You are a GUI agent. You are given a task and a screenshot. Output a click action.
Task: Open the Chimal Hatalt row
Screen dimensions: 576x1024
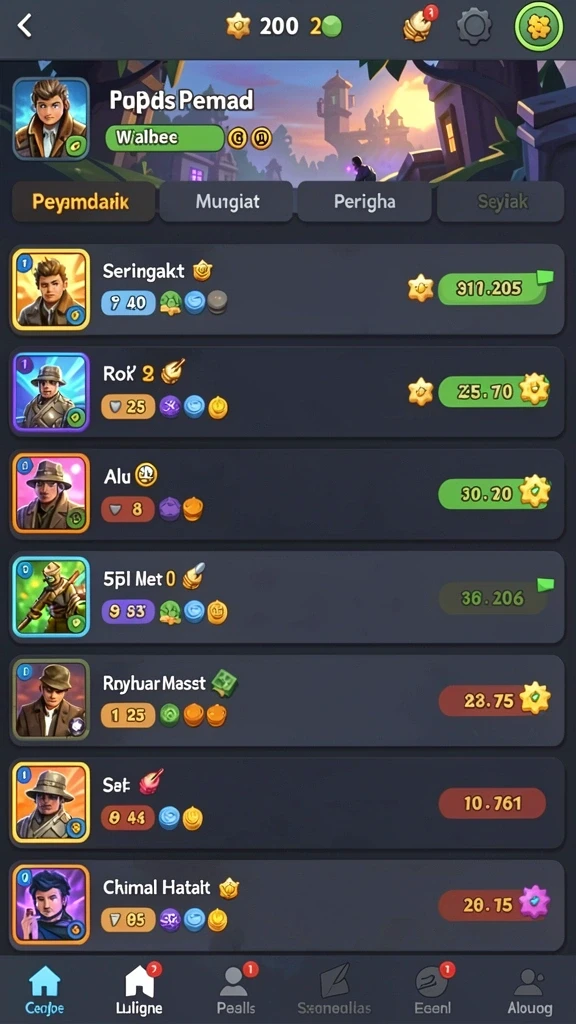[288, 905]
